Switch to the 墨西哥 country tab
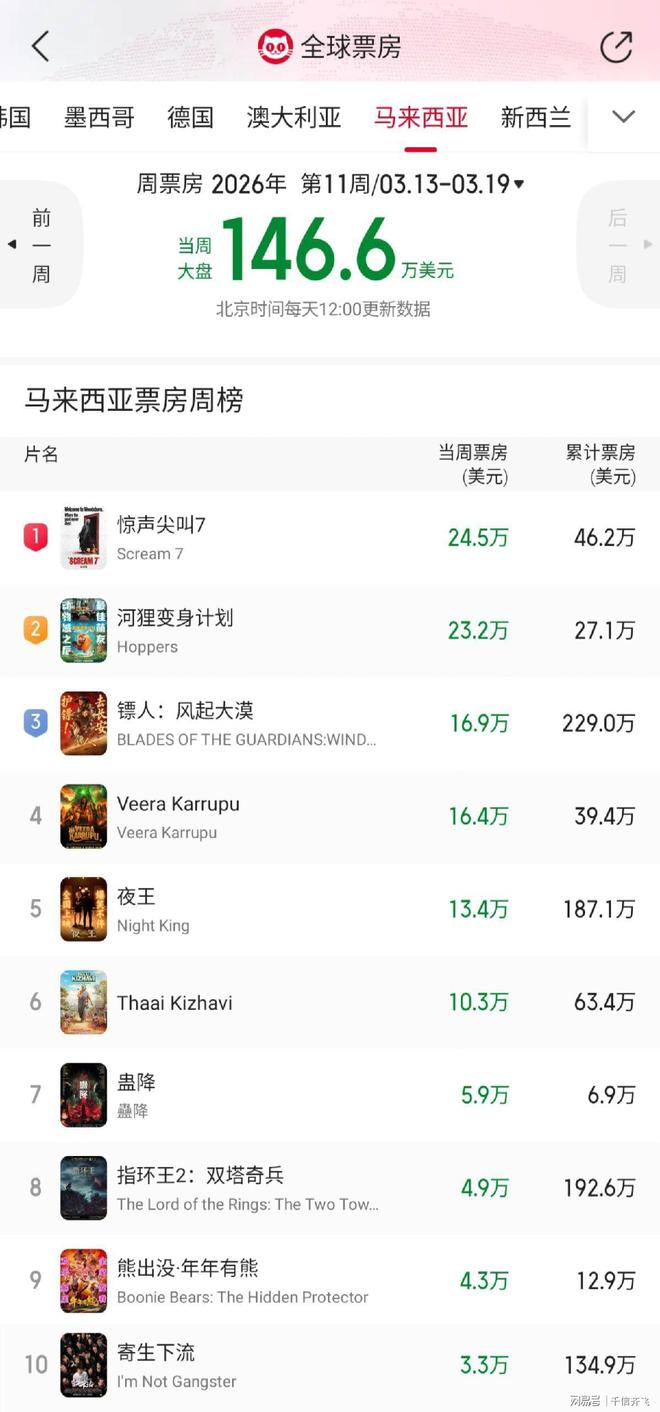This screenshot has width=660, height=1412. [99, 118]
